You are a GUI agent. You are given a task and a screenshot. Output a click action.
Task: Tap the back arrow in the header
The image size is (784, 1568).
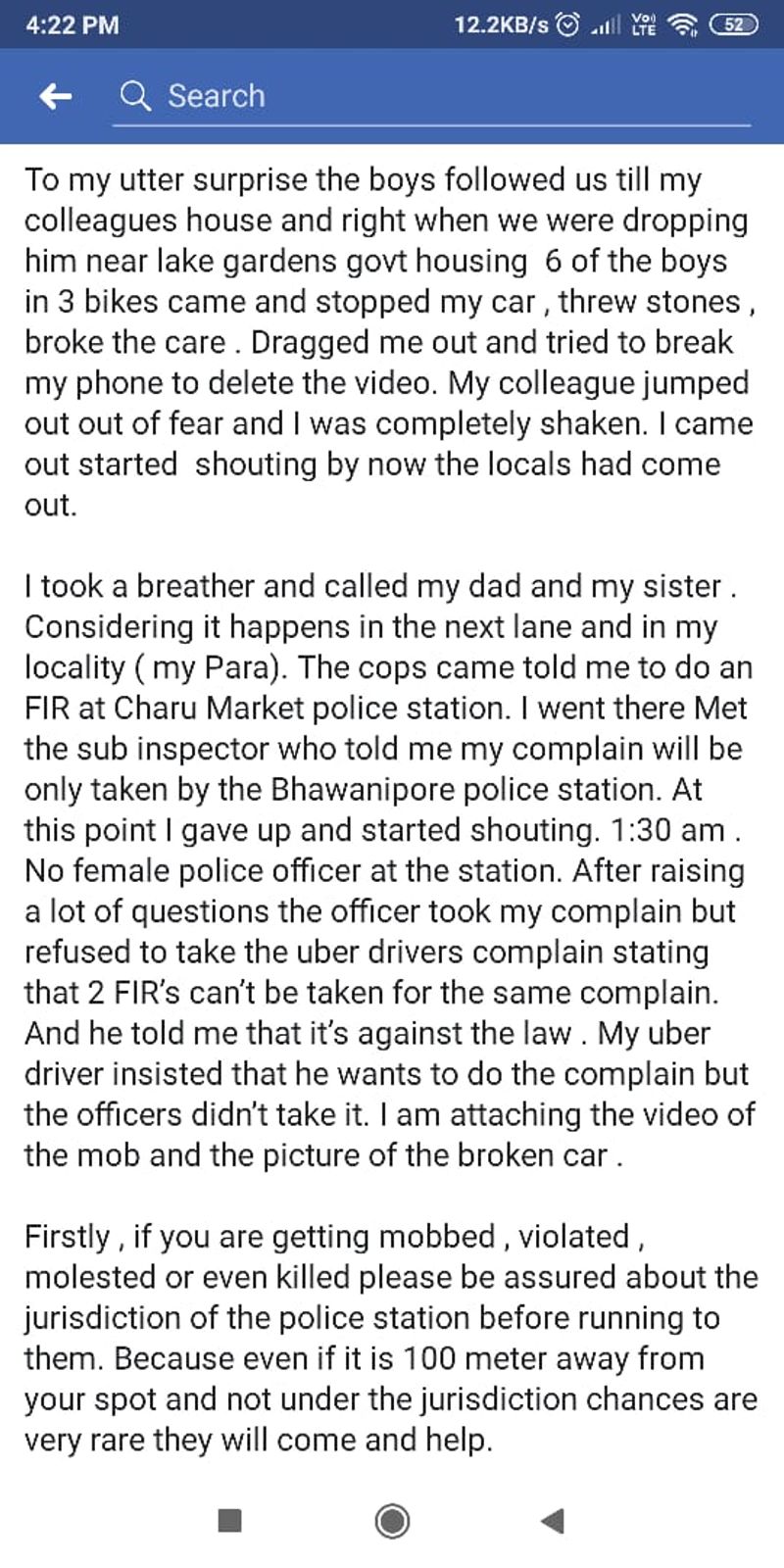[56, 96]
